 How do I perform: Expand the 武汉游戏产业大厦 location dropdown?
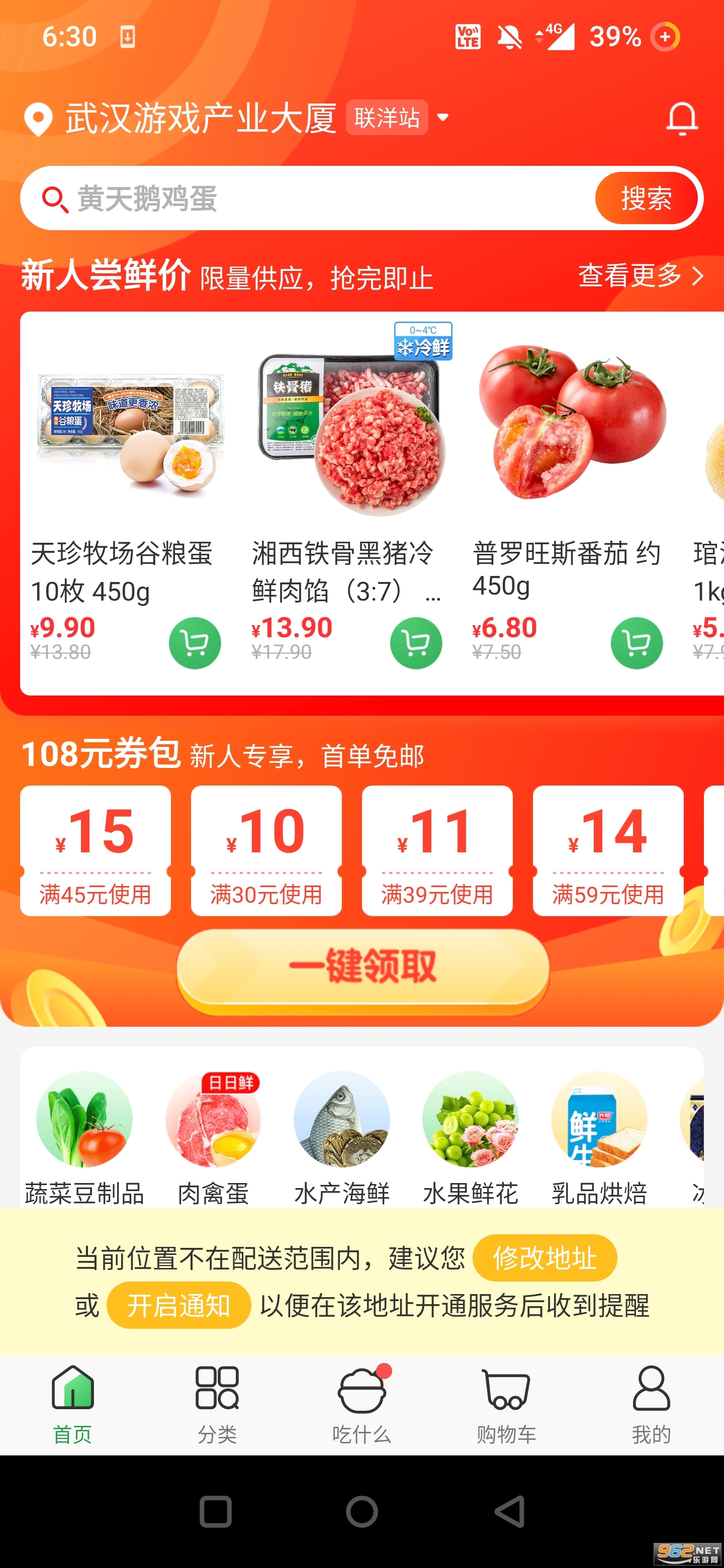(443, 118)
